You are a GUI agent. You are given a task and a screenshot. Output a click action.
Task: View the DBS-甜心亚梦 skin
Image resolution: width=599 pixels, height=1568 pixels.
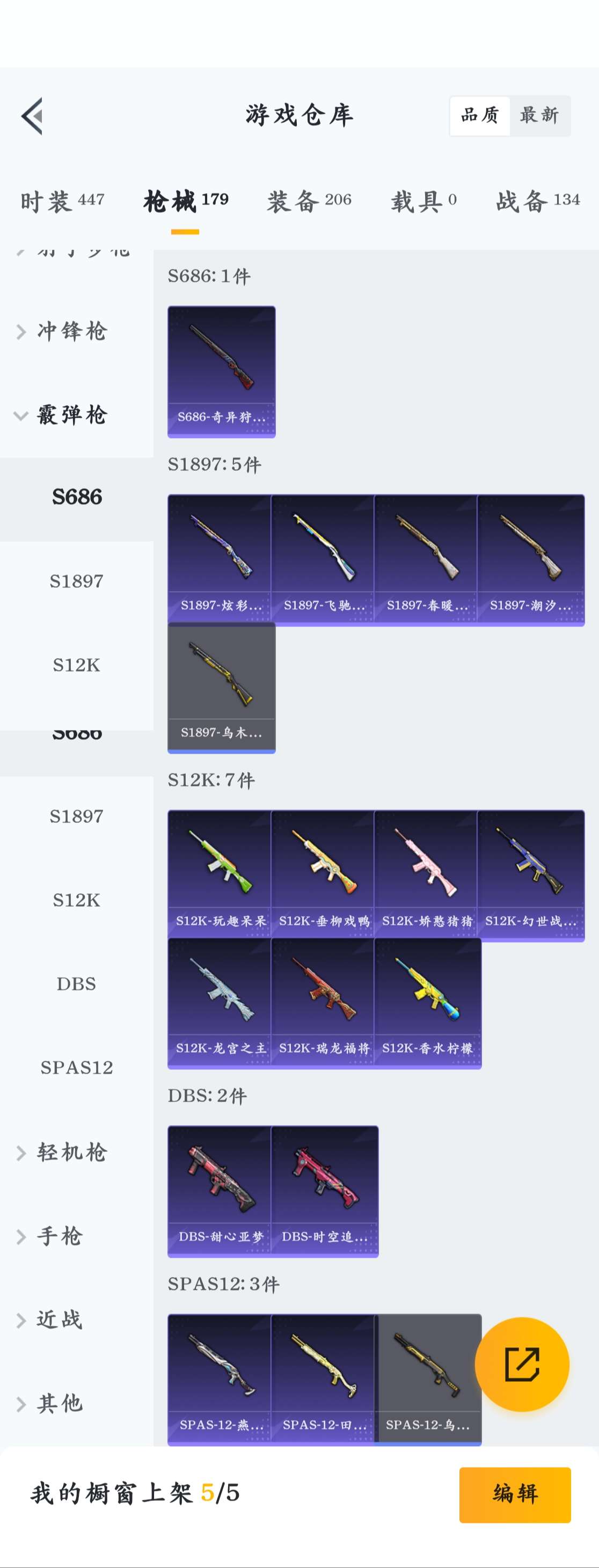click(221, 1190)
